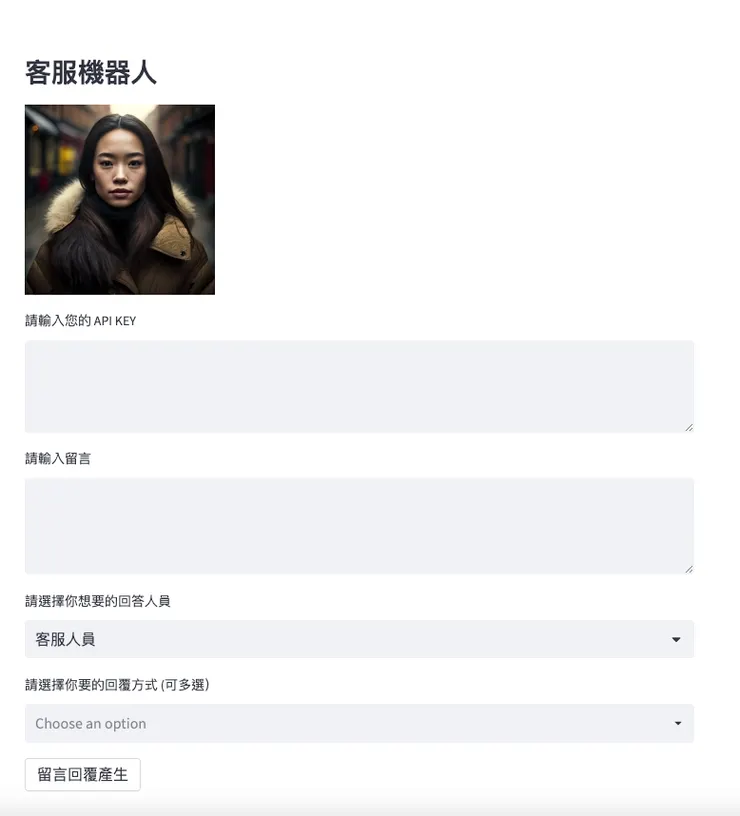Focus the 請輸入留言 message textarea
The image size is (740, 816).
point(360,525)
